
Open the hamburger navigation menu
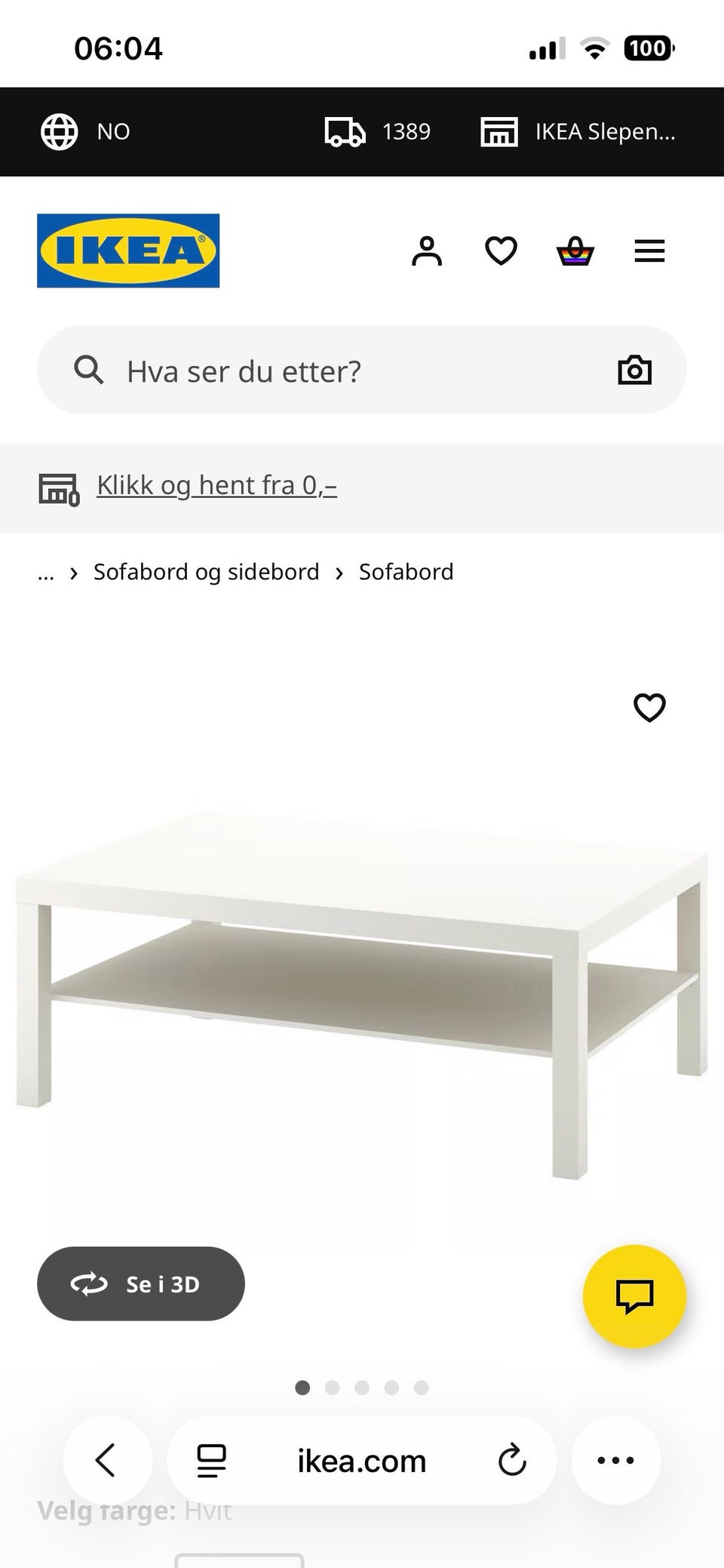point(649,251)
